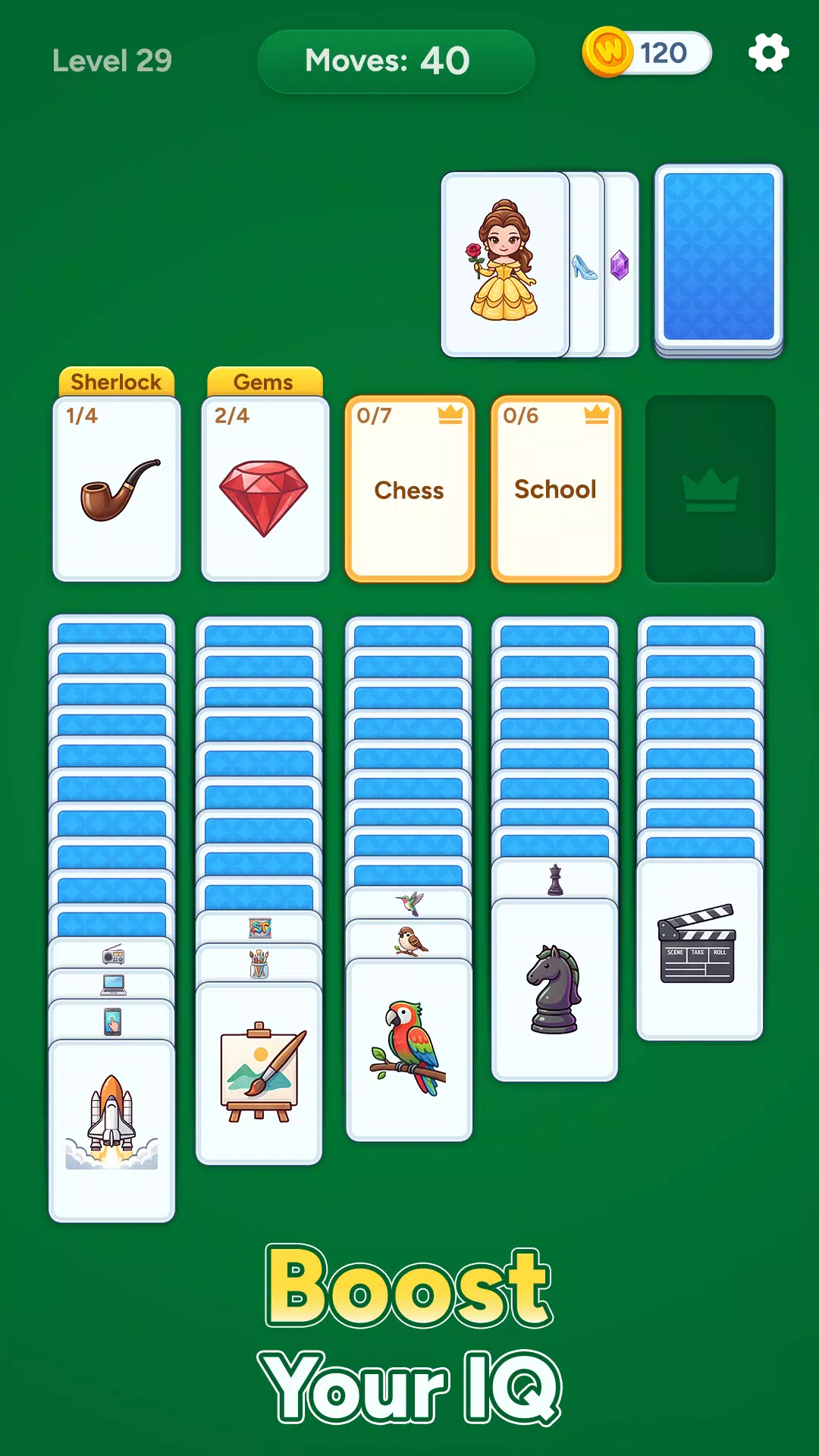
Task: Tap the settings gear icon
Action: coord(767,53)
